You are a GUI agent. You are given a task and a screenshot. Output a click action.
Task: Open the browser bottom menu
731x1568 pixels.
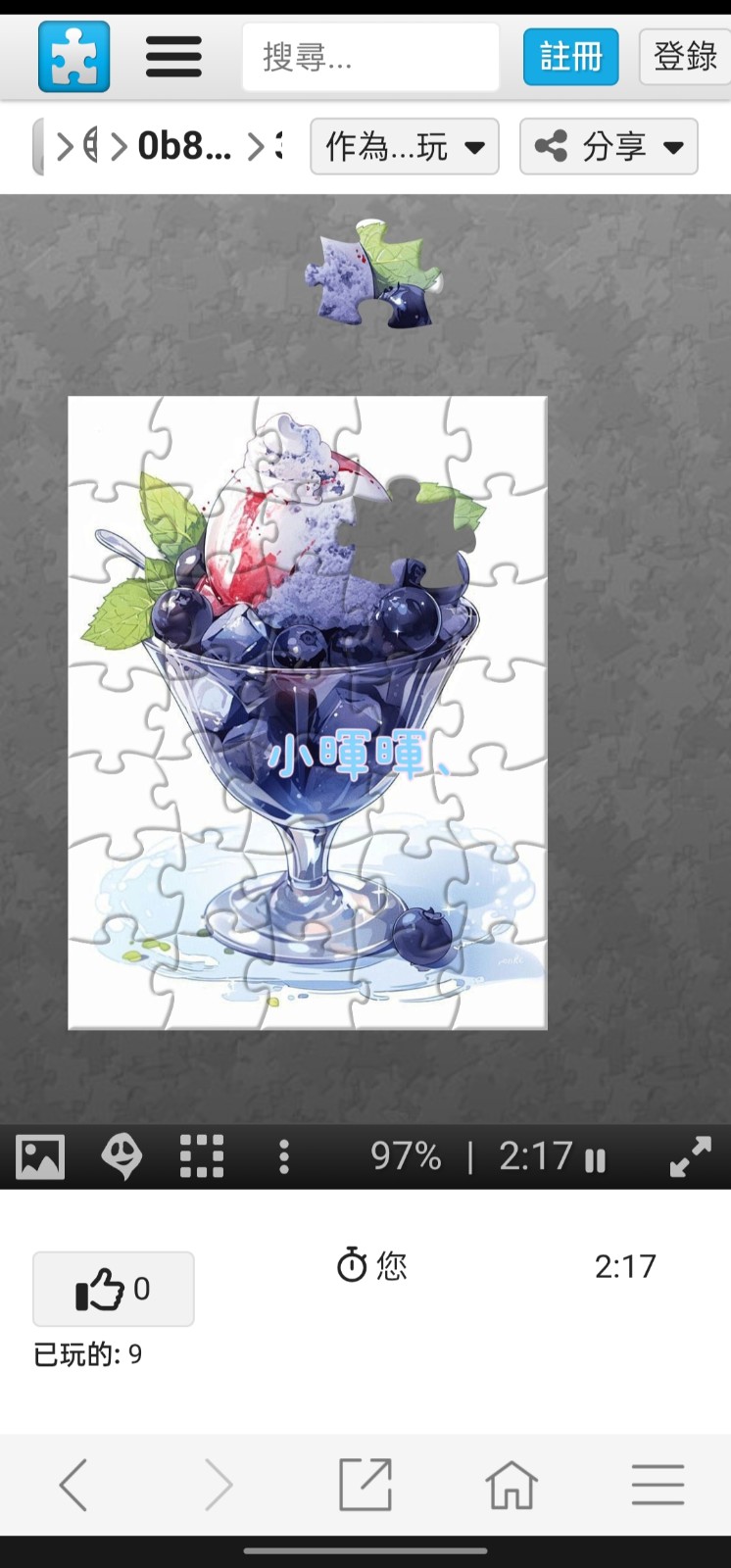click(658, 1485)
